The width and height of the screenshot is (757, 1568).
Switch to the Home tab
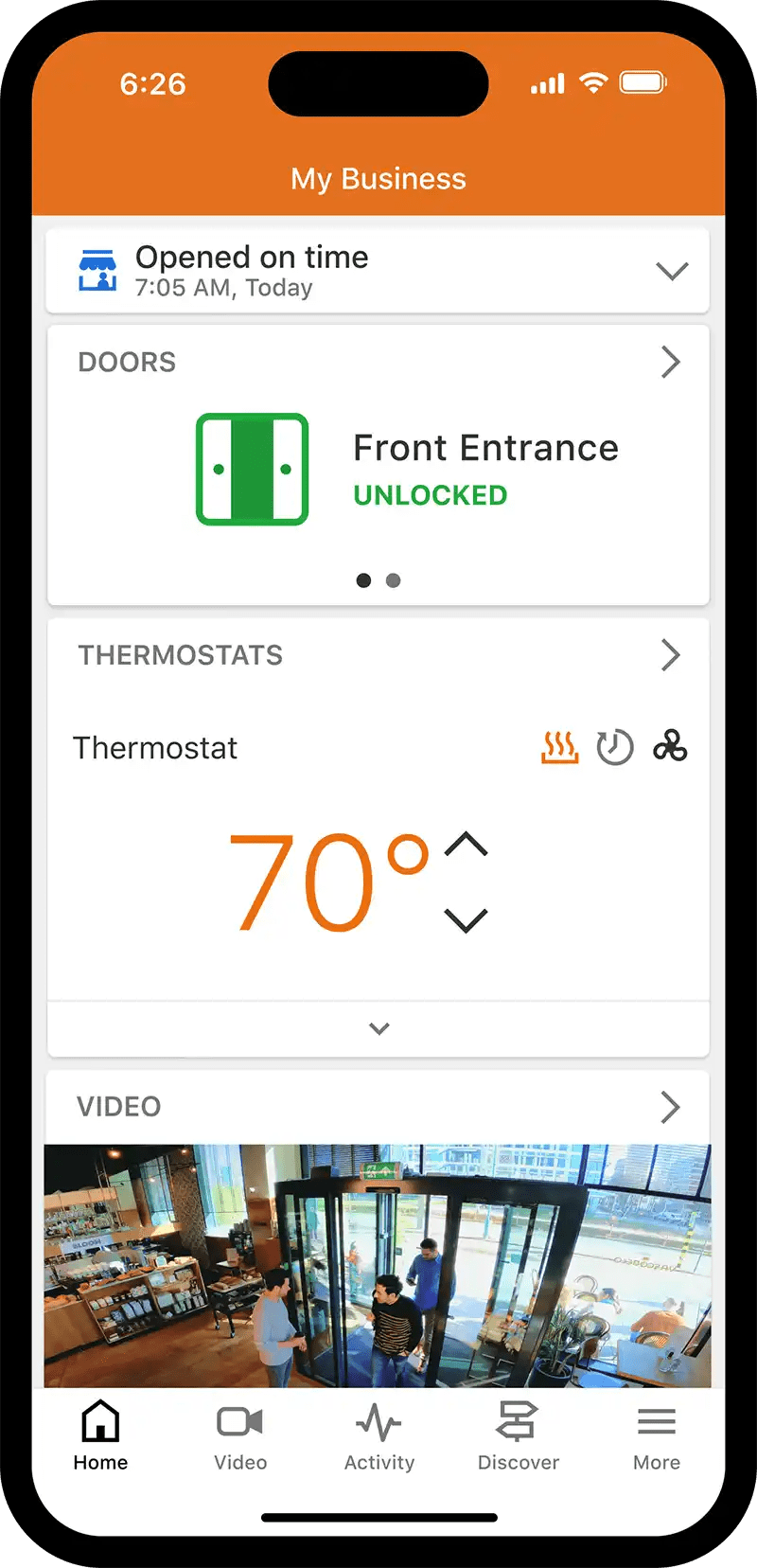click(100, 1435)
